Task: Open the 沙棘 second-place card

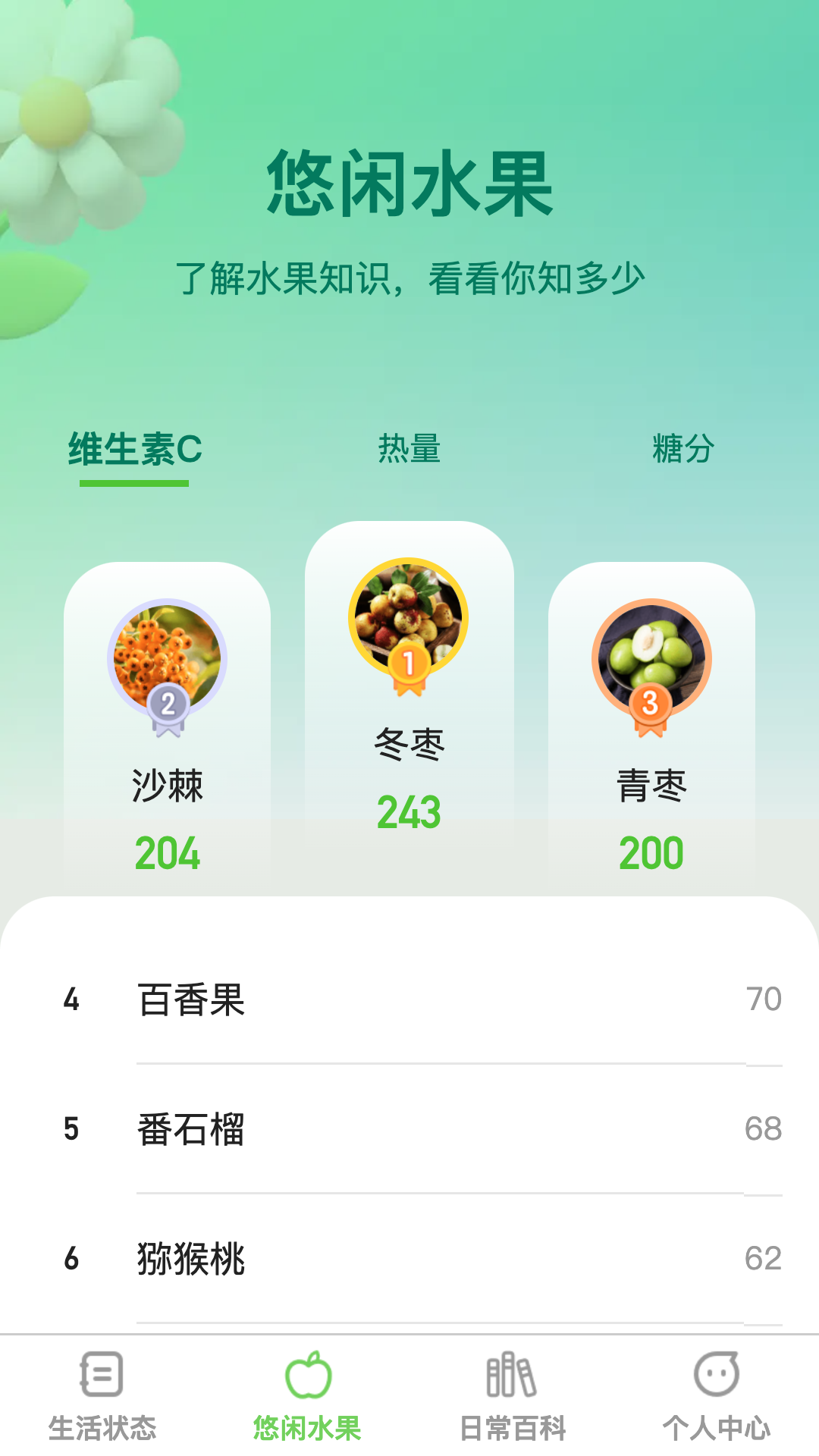Action: (x=167, y=728)
